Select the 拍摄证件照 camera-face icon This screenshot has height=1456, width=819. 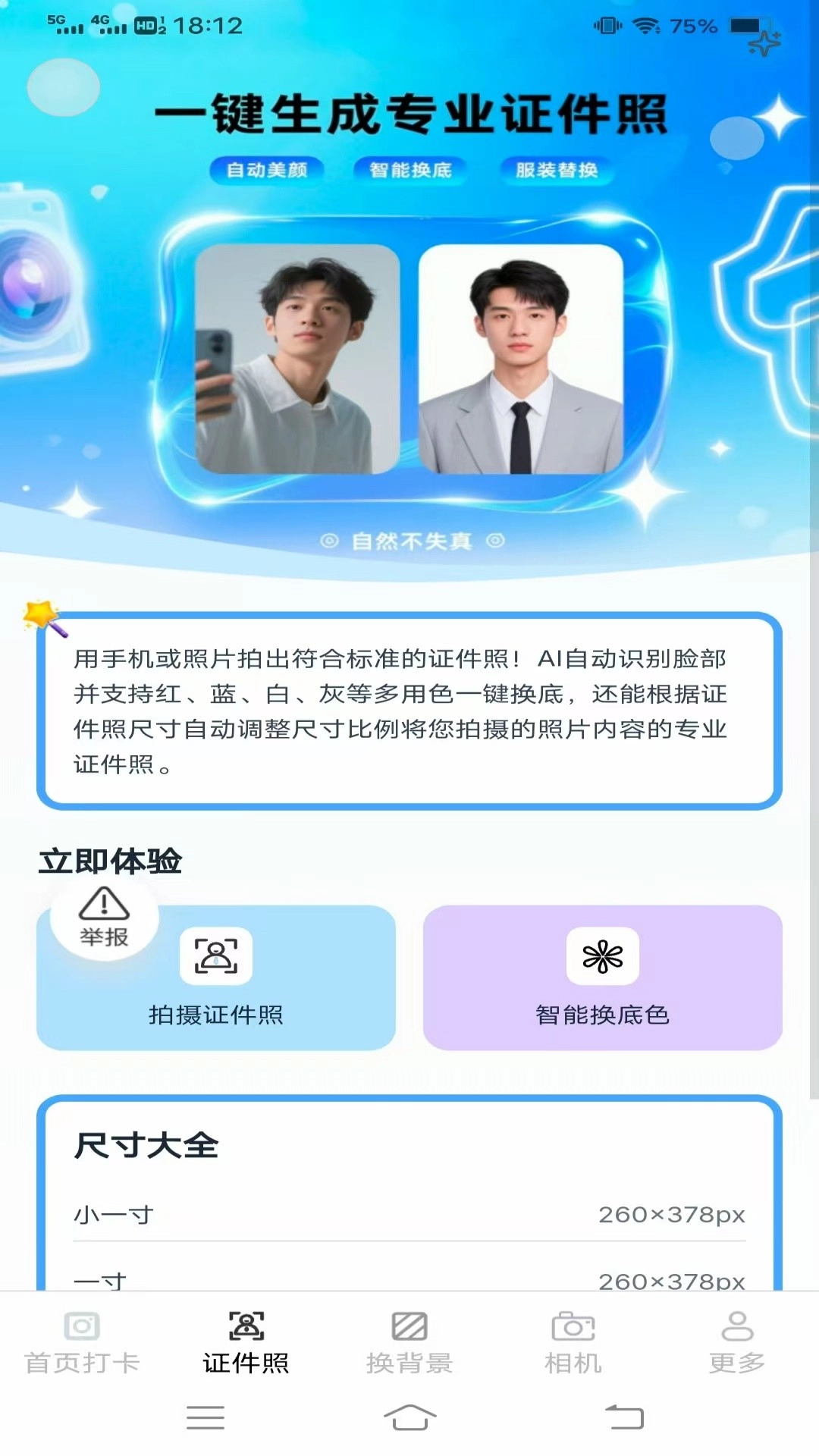tap(215, 957)
